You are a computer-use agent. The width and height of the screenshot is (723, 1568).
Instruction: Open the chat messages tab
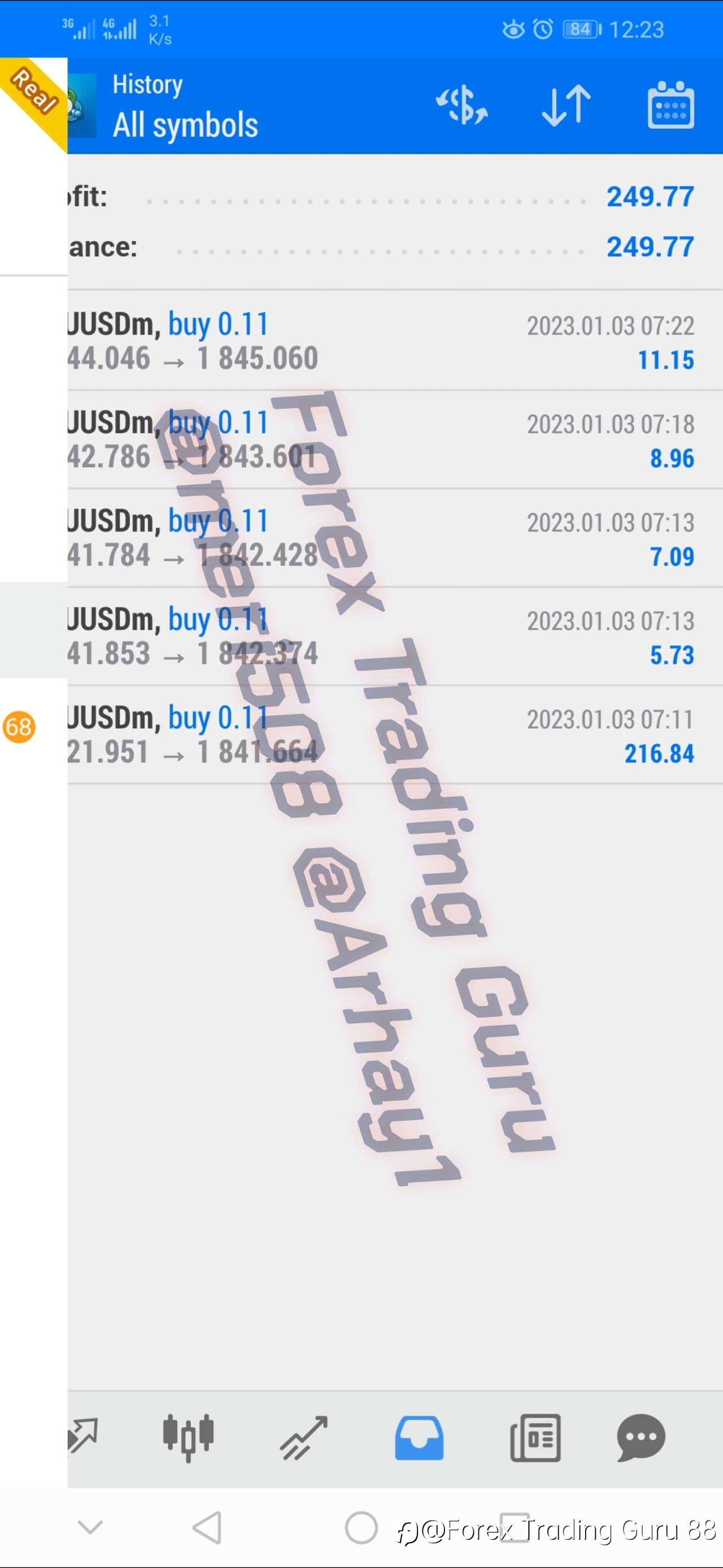pos(641,1437)
